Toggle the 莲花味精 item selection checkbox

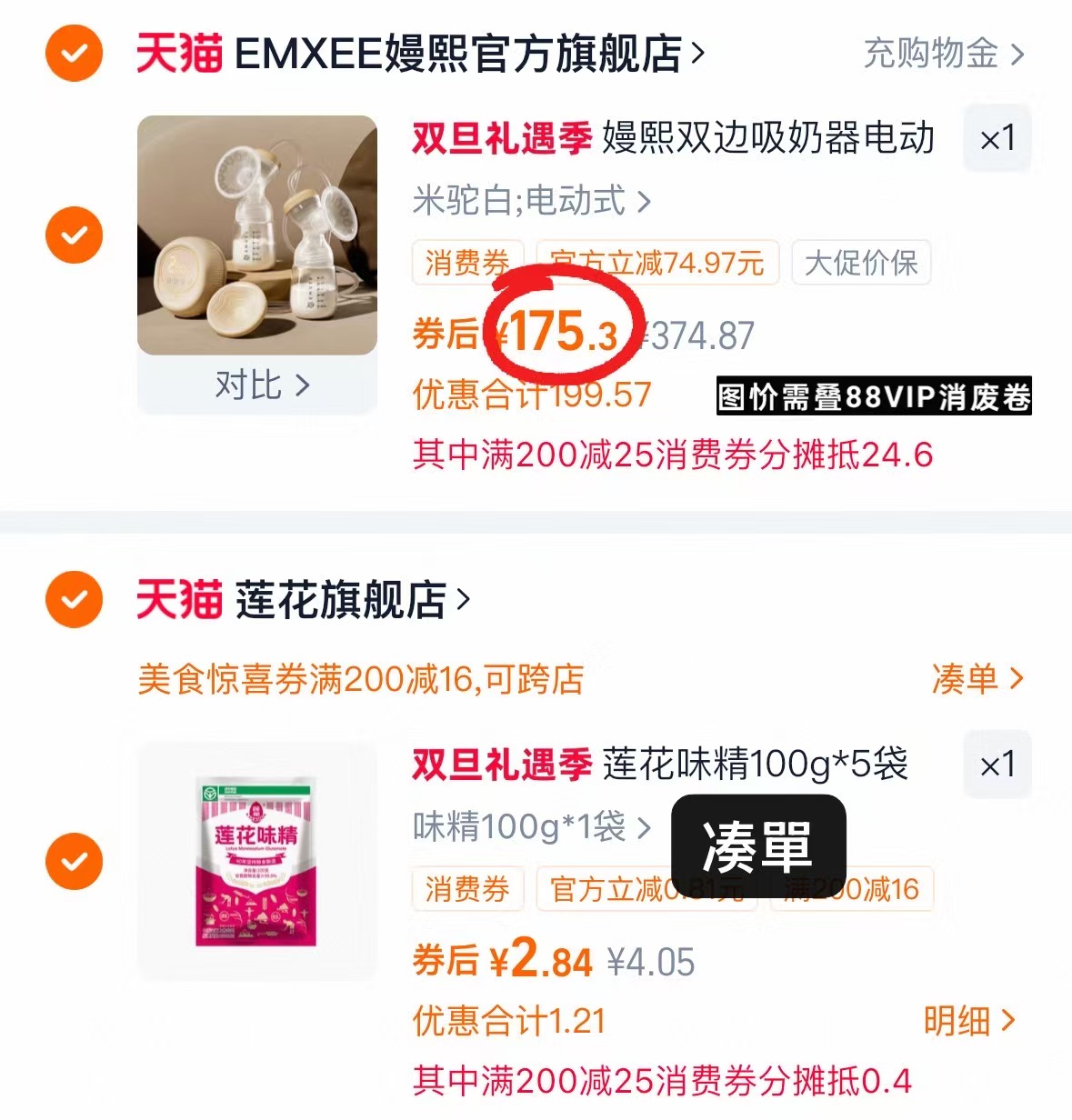pyautogui.click(x=73, y=859)
